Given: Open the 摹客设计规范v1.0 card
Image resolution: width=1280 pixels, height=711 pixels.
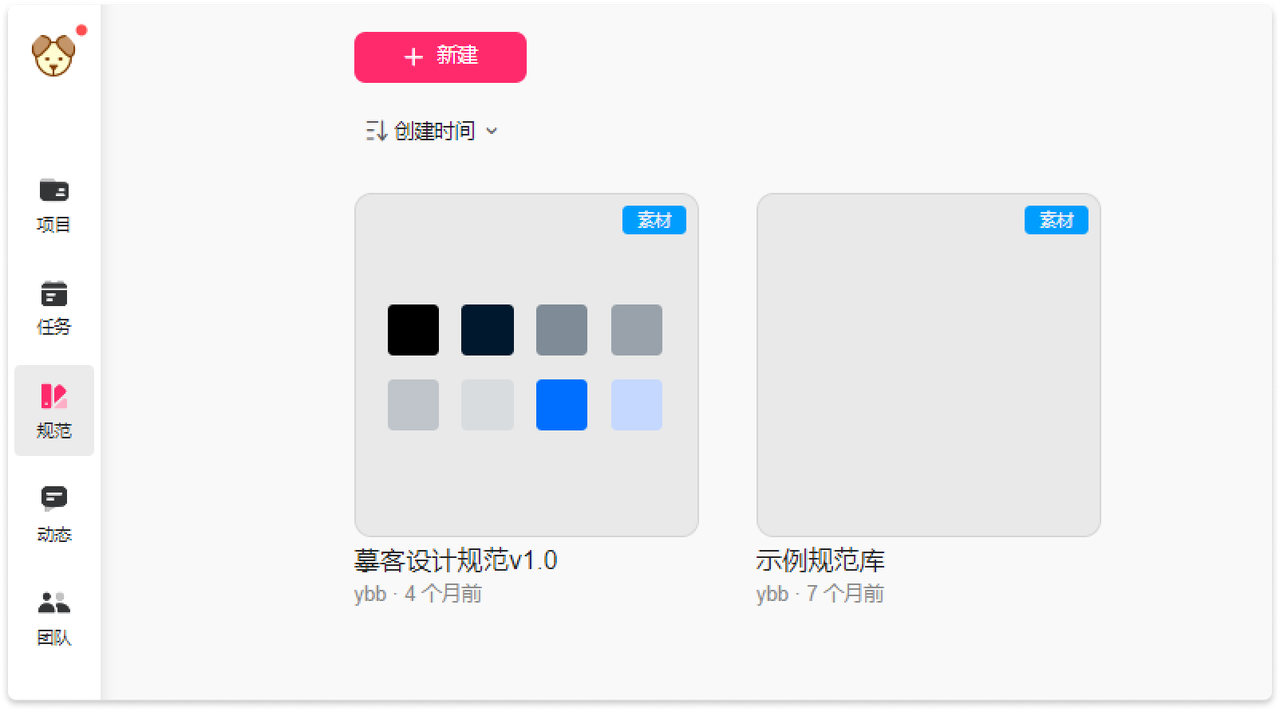Looking at the screenshot, I should 526,365.
